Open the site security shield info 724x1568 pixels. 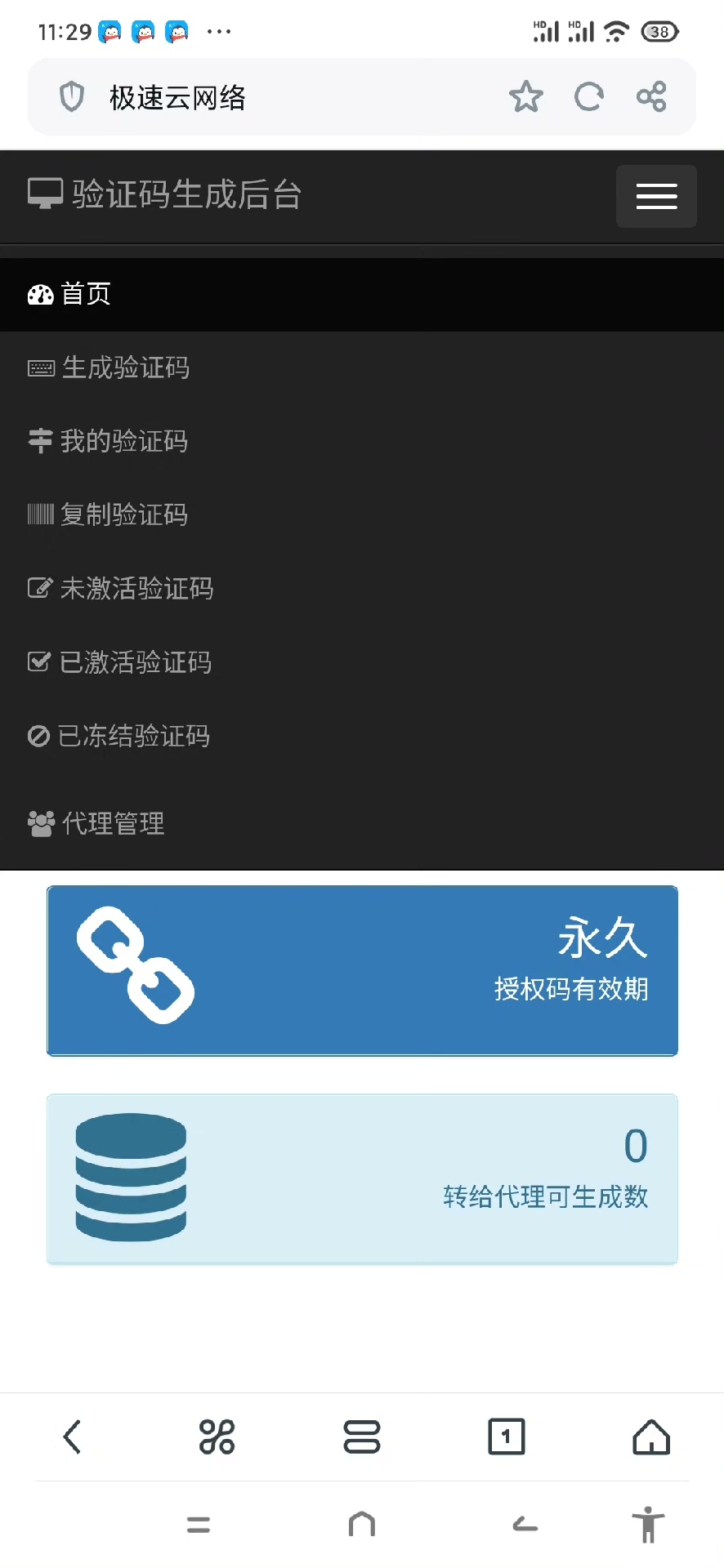coord(72,97)
